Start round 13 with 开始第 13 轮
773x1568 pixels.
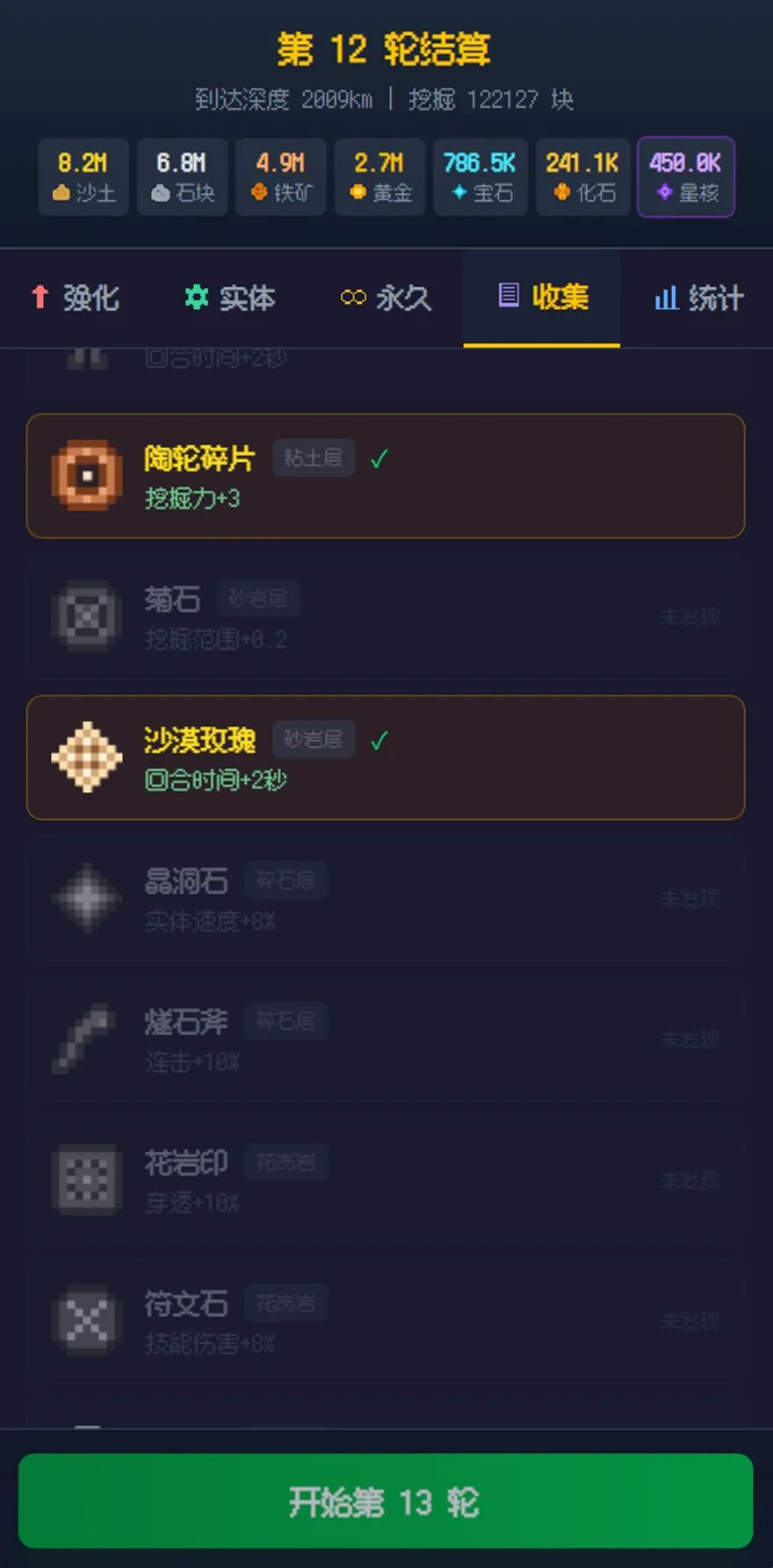coord(386,1501)
